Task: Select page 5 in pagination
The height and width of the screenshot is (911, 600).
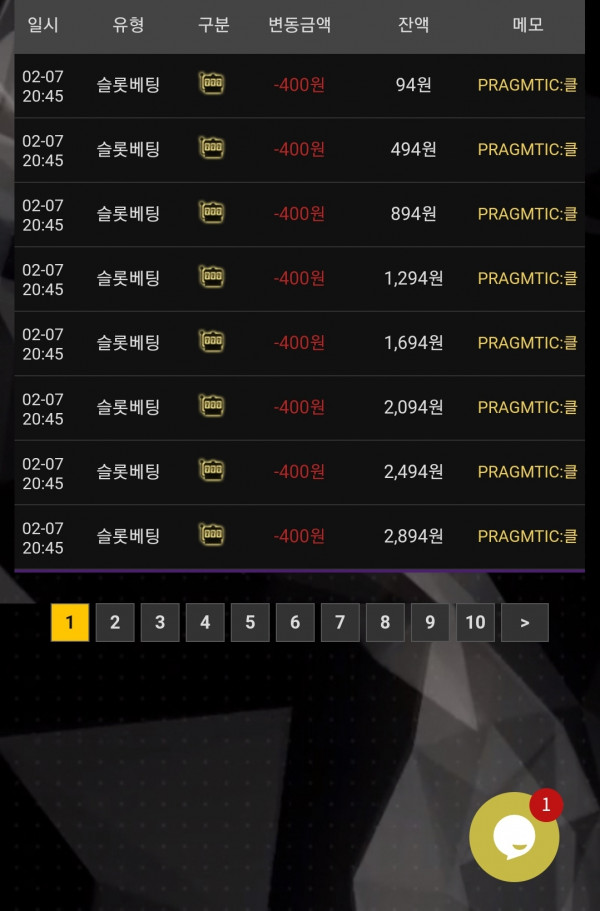Action: click(x=250, y=622)
